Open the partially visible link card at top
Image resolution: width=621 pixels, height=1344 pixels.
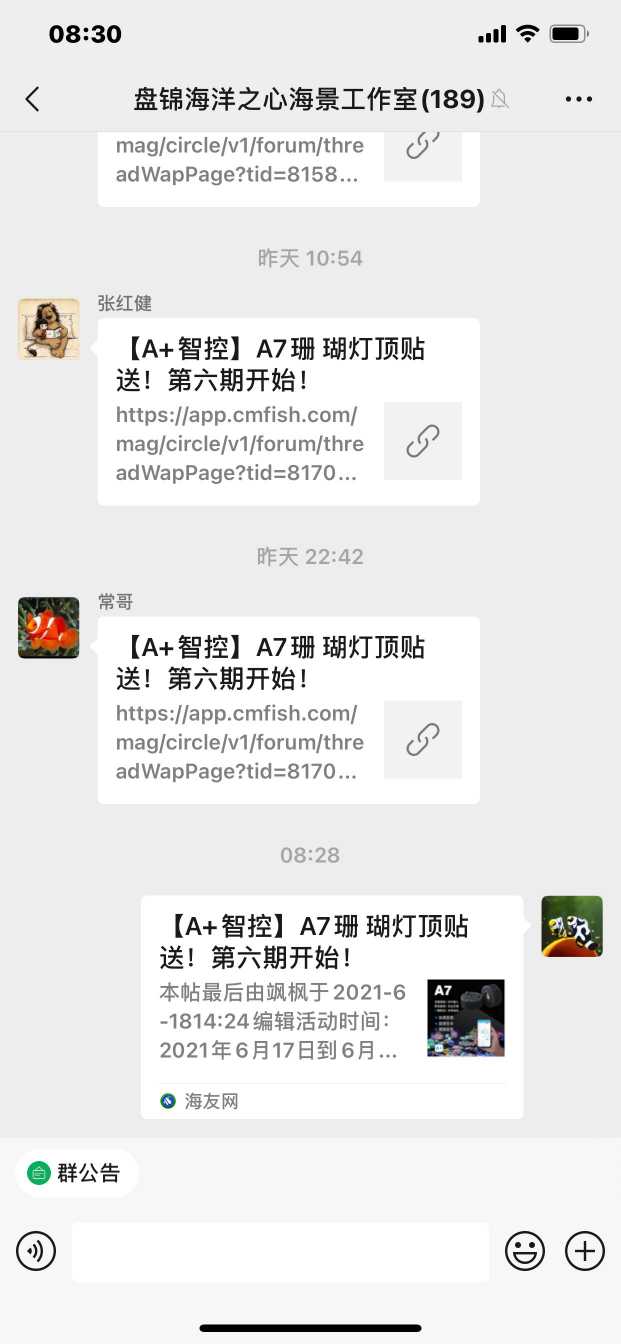click(x=288, y=165)
